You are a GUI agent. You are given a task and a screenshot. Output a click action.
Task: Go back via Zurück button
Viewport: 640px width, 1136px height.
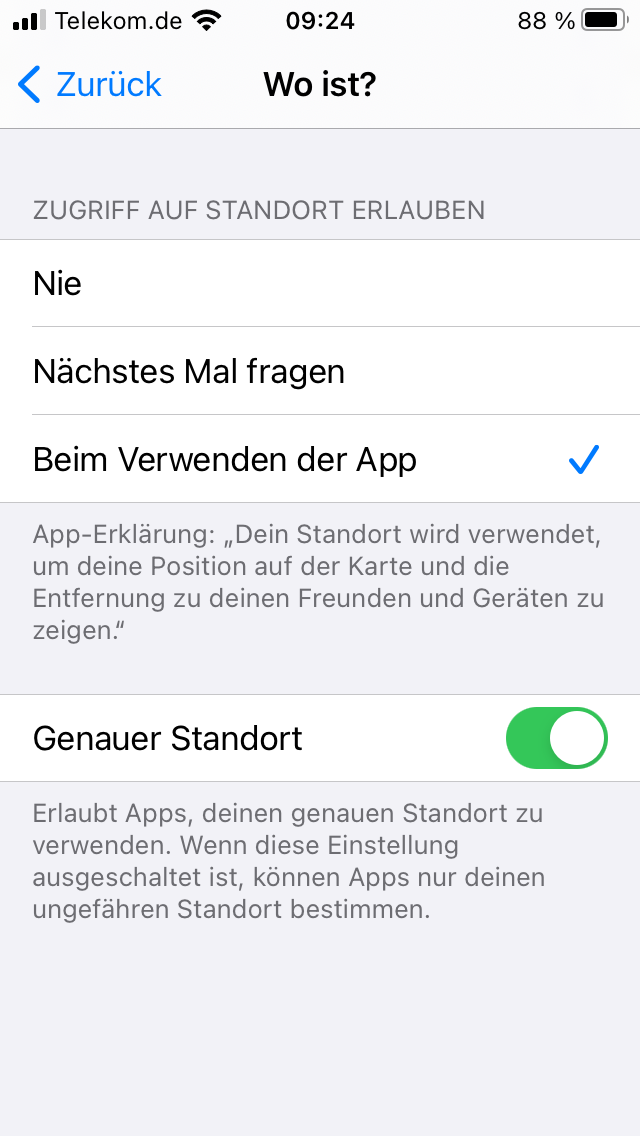click(90, 85)
